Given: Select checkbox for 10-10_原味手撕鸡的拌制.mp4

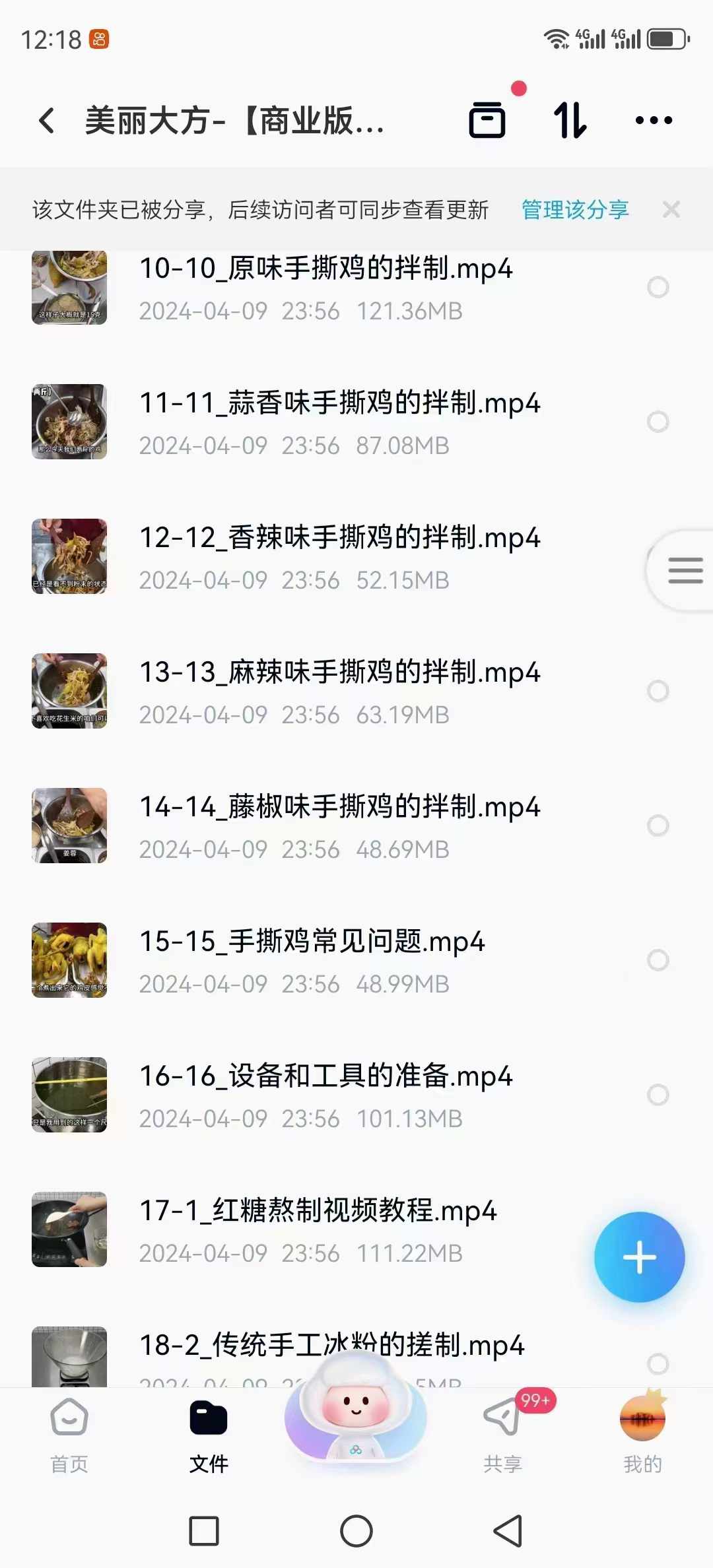Looking at the screenshot, I should (658, 286).
